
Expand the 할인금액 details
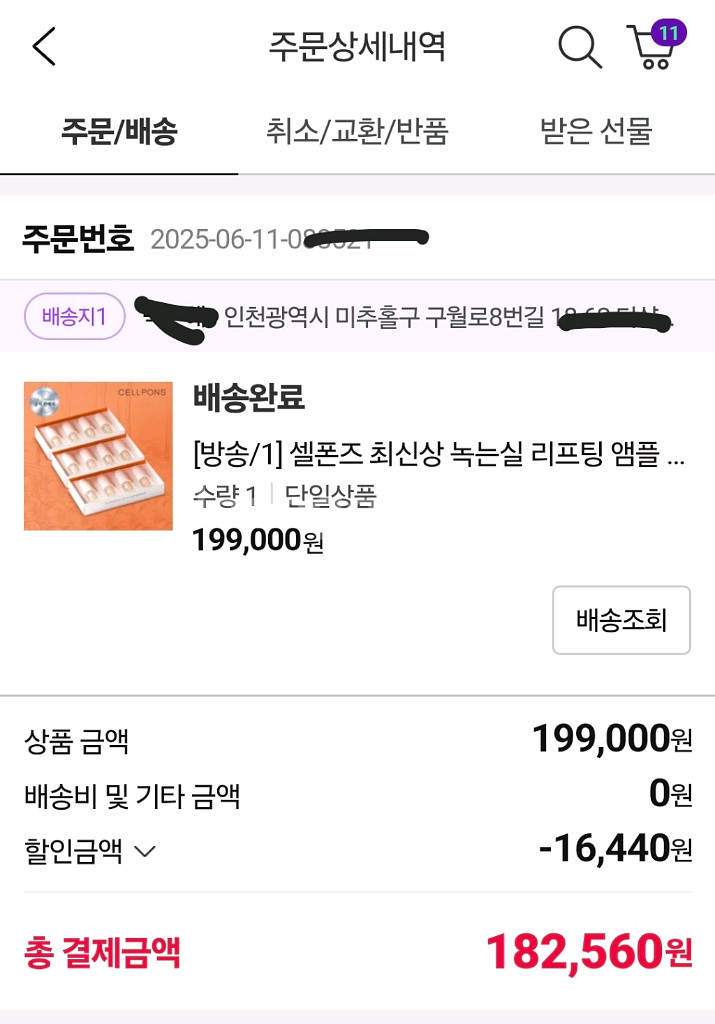90,851
